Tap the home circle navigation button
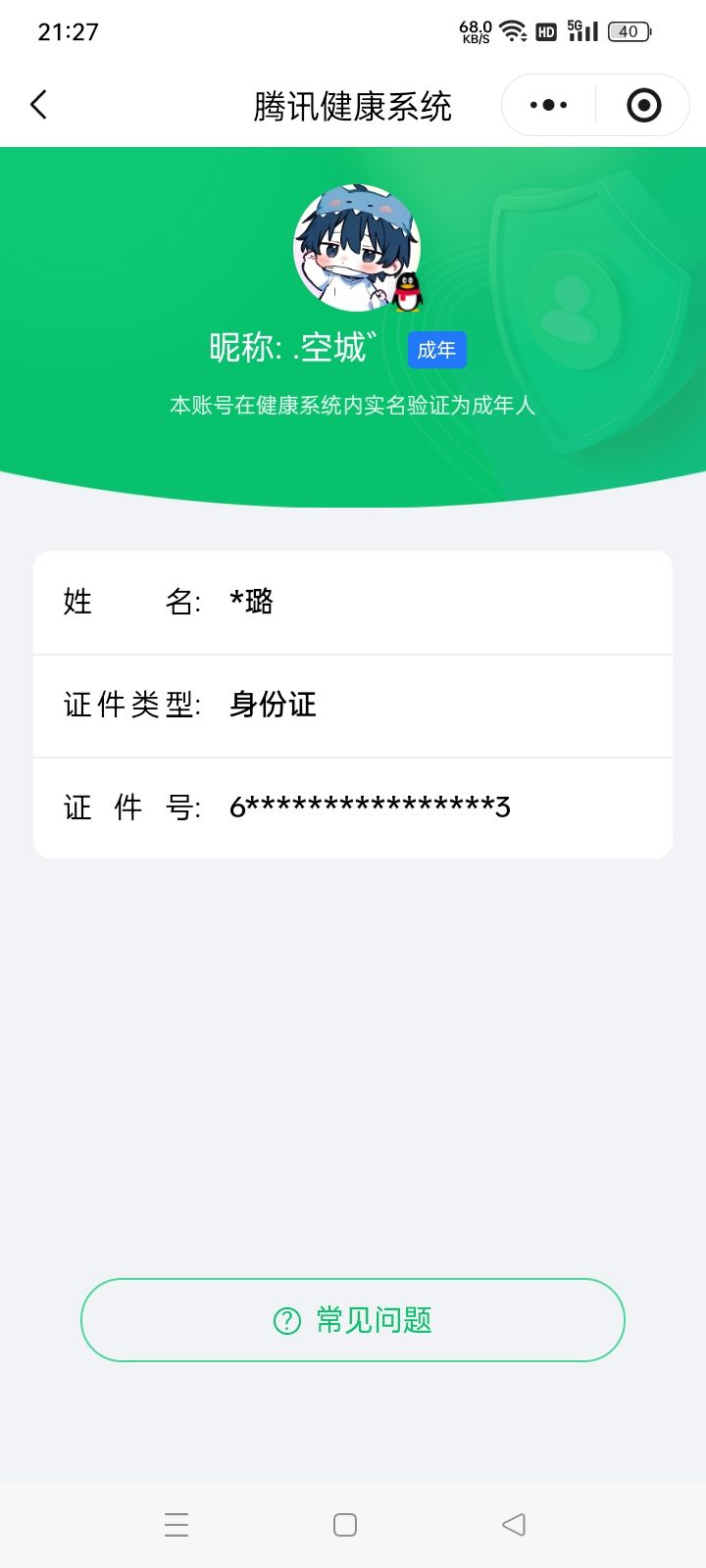The height and width of the screenshot is (1568, 706). [344, 1525]
